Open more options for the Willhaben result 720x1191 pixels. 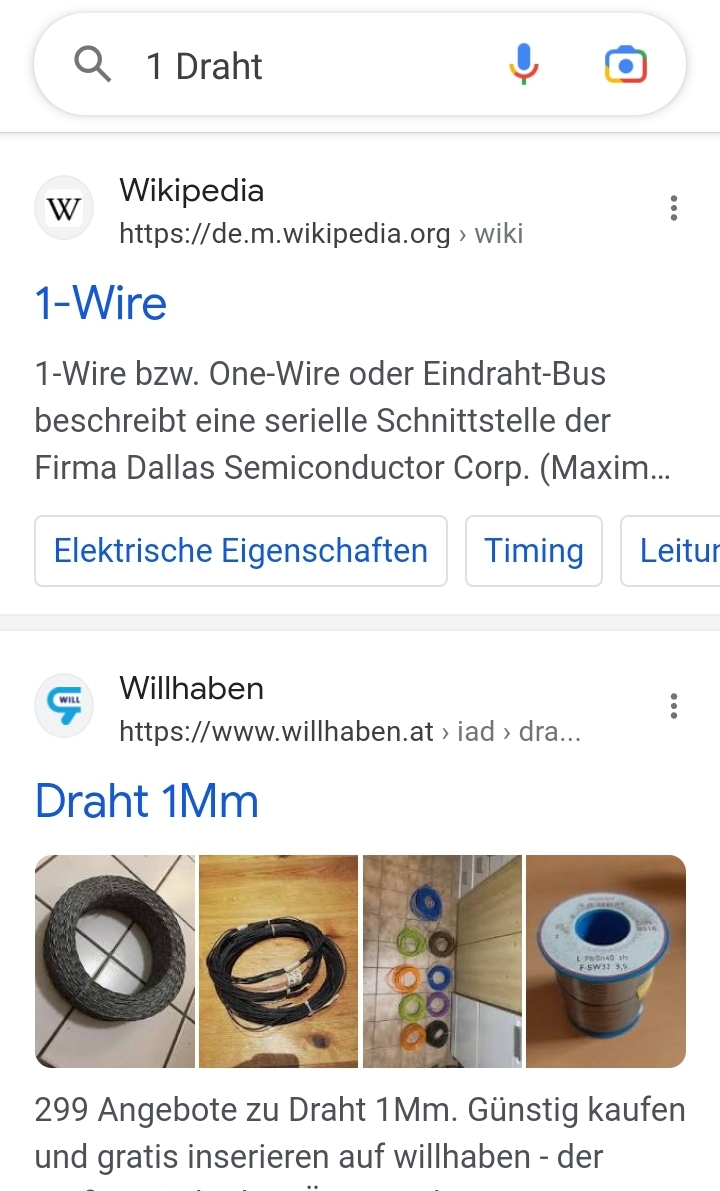tap(674, 706)
